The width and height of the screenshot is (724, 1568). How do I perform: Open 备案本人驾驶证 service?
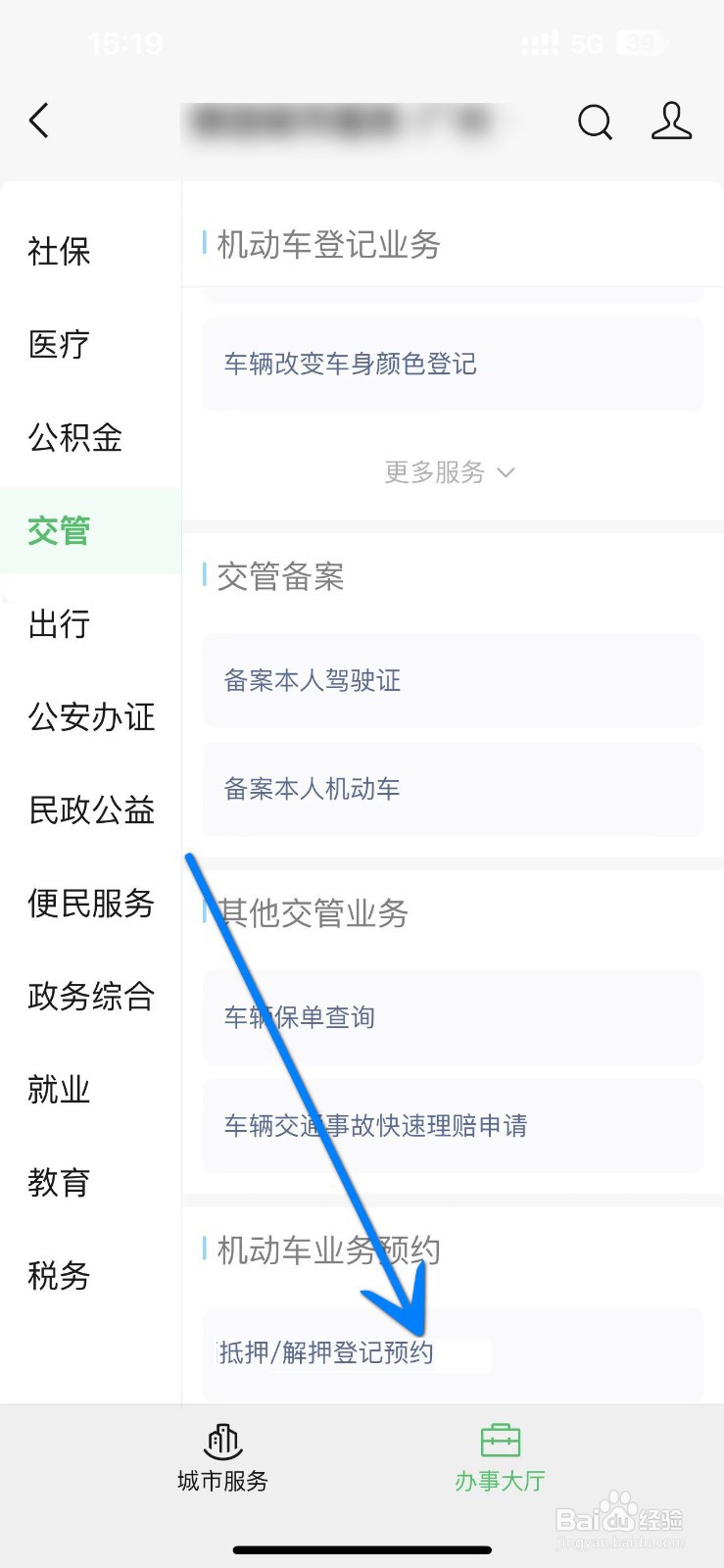[310, 680]
